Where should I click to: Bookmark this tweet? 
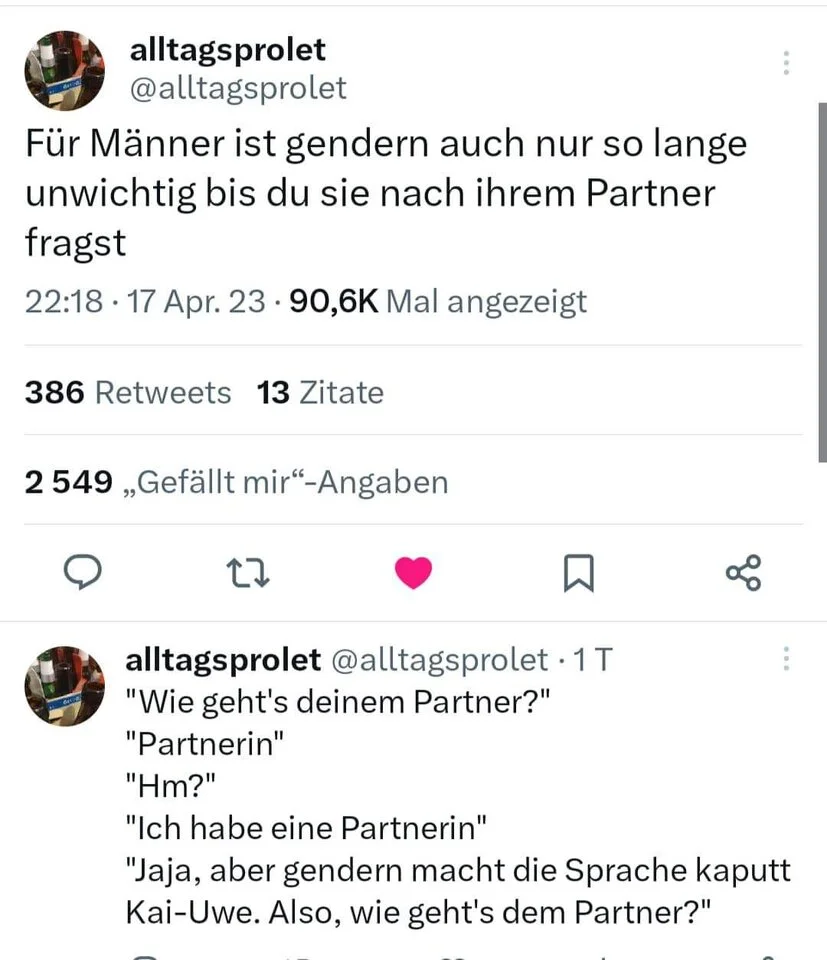(x=579, y=573)
